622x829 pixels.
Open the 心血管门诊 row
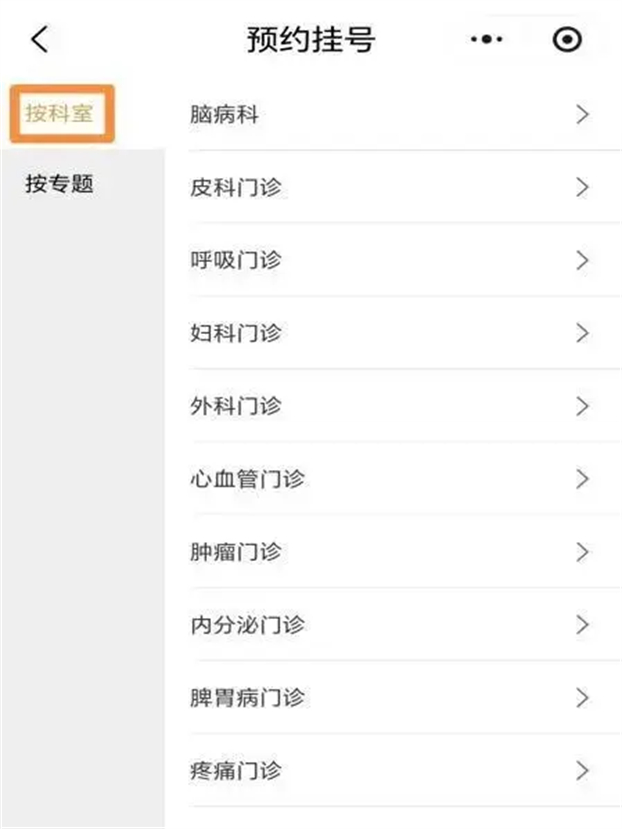click(390, 479)
